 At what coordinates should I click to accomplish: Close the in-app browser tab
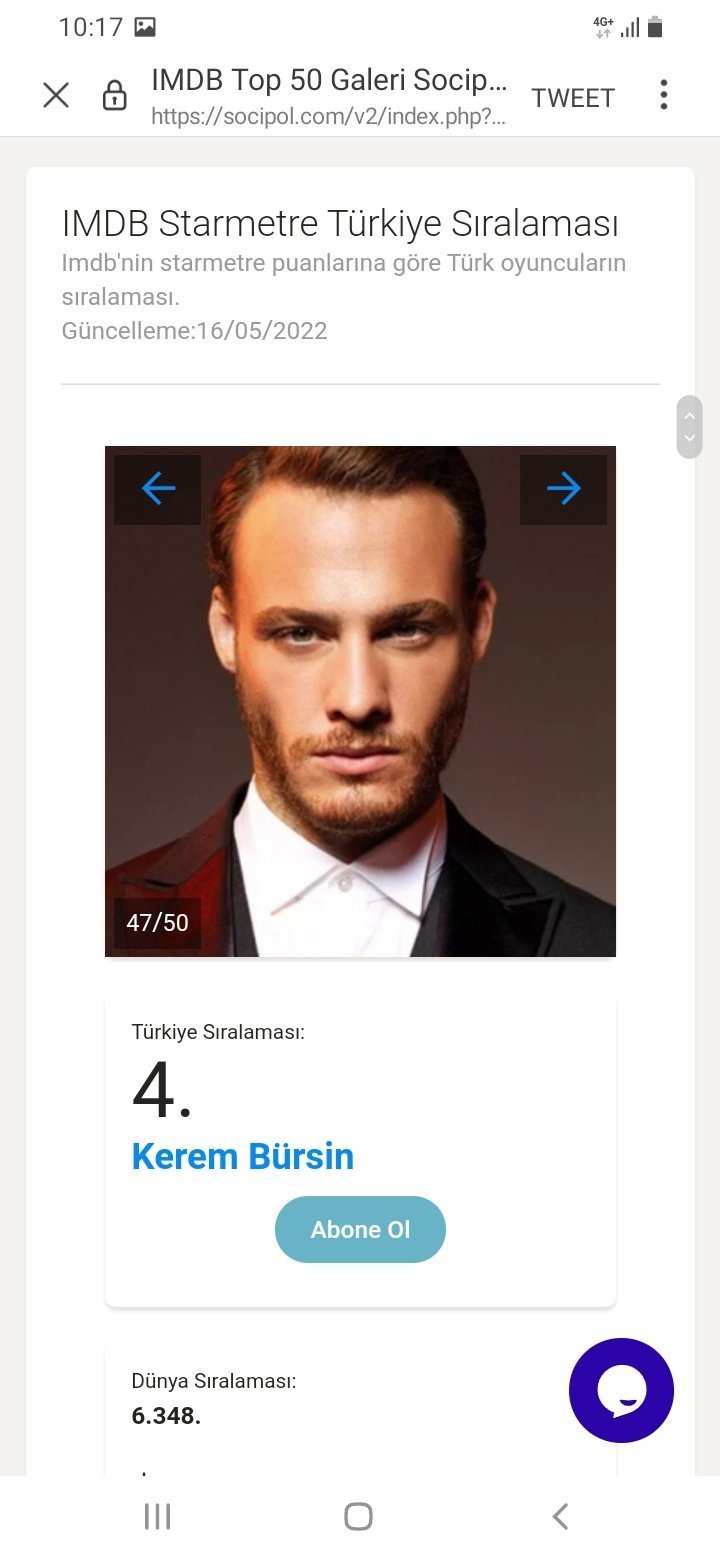56,96
